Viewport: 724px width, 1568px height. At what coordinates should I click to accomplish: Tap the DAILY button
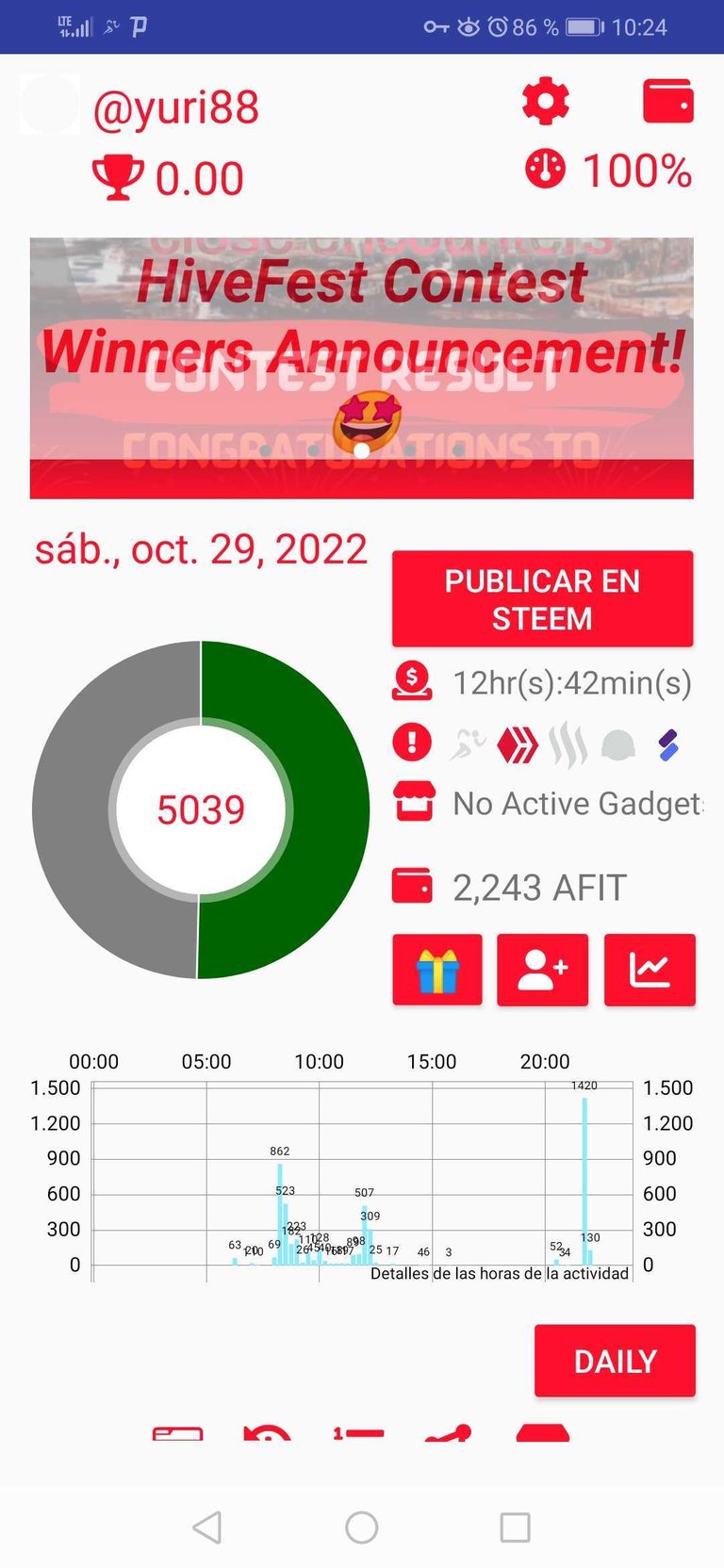pos(615,1361)
